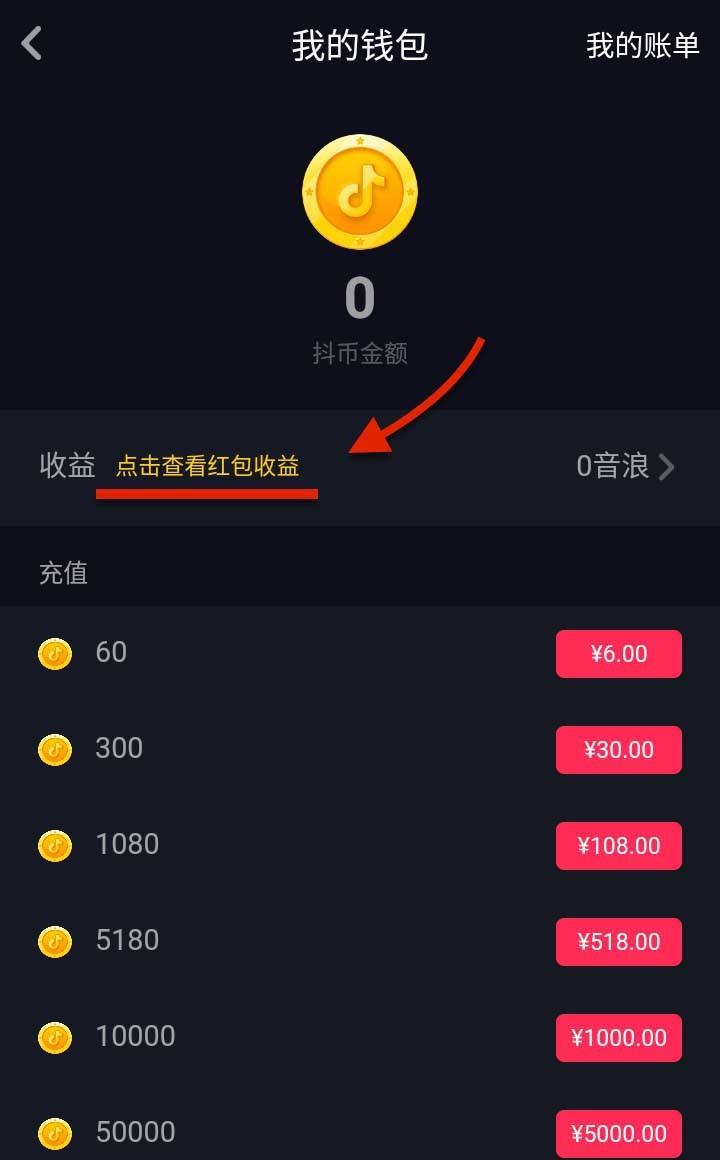The height and width of the screenshot is (1160, 720).
Task: Click the coin icon beside 300
Action: click(x=55, y=749)
